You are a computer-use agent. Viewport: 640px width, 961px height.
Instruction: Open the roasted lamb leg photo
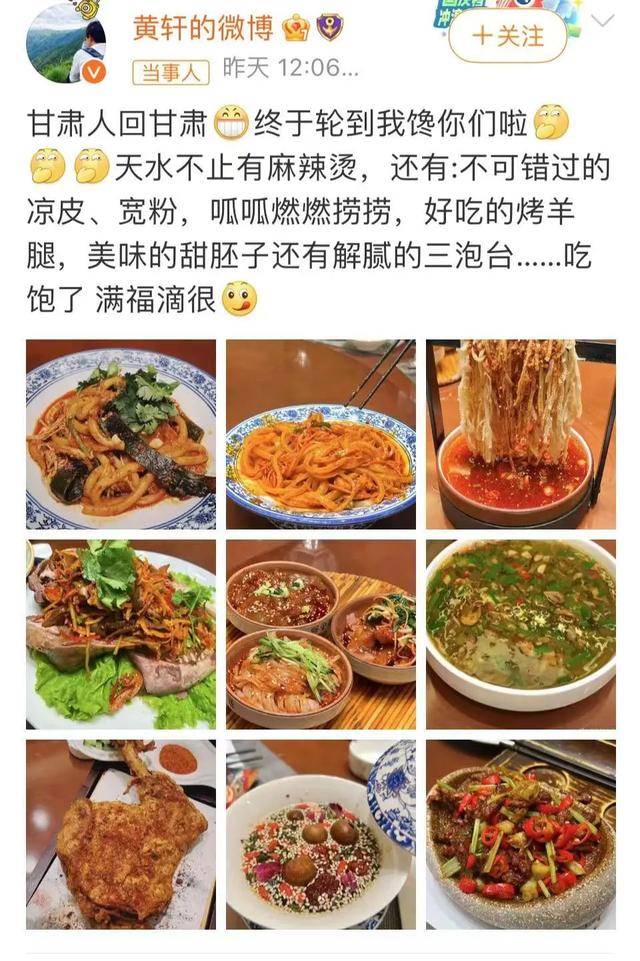point(121,834)
